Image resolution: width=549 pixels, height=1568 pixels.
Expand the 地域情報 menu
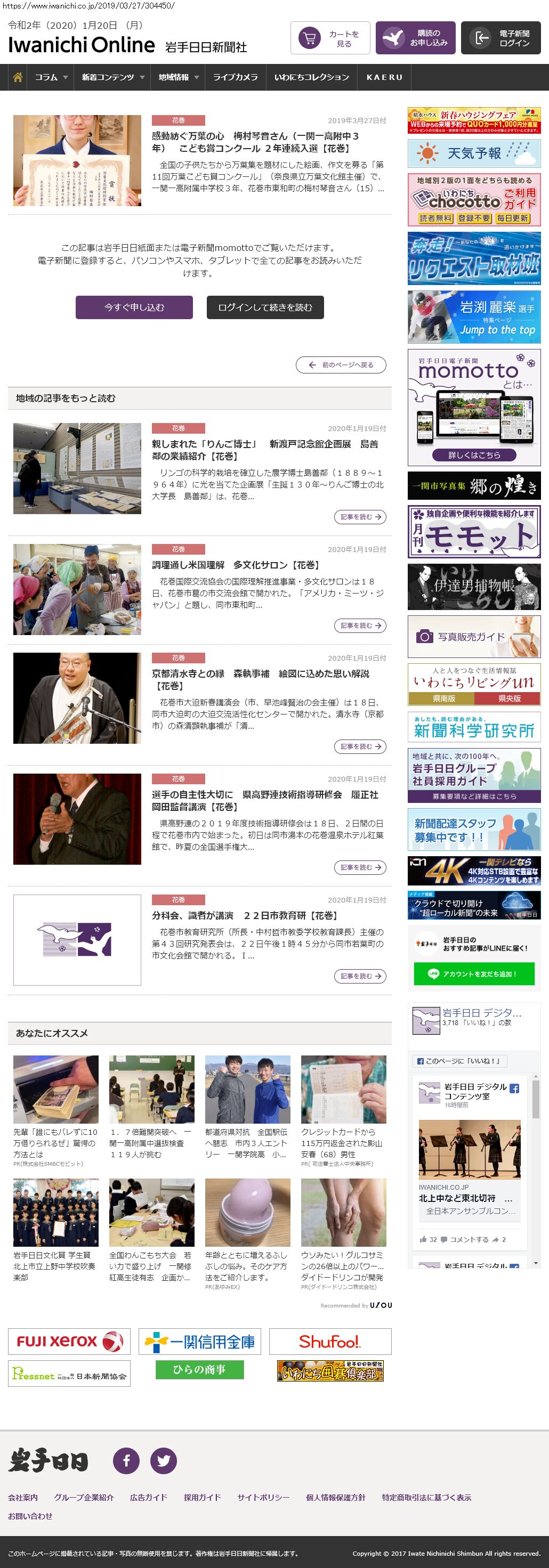(x=177, y=77)
